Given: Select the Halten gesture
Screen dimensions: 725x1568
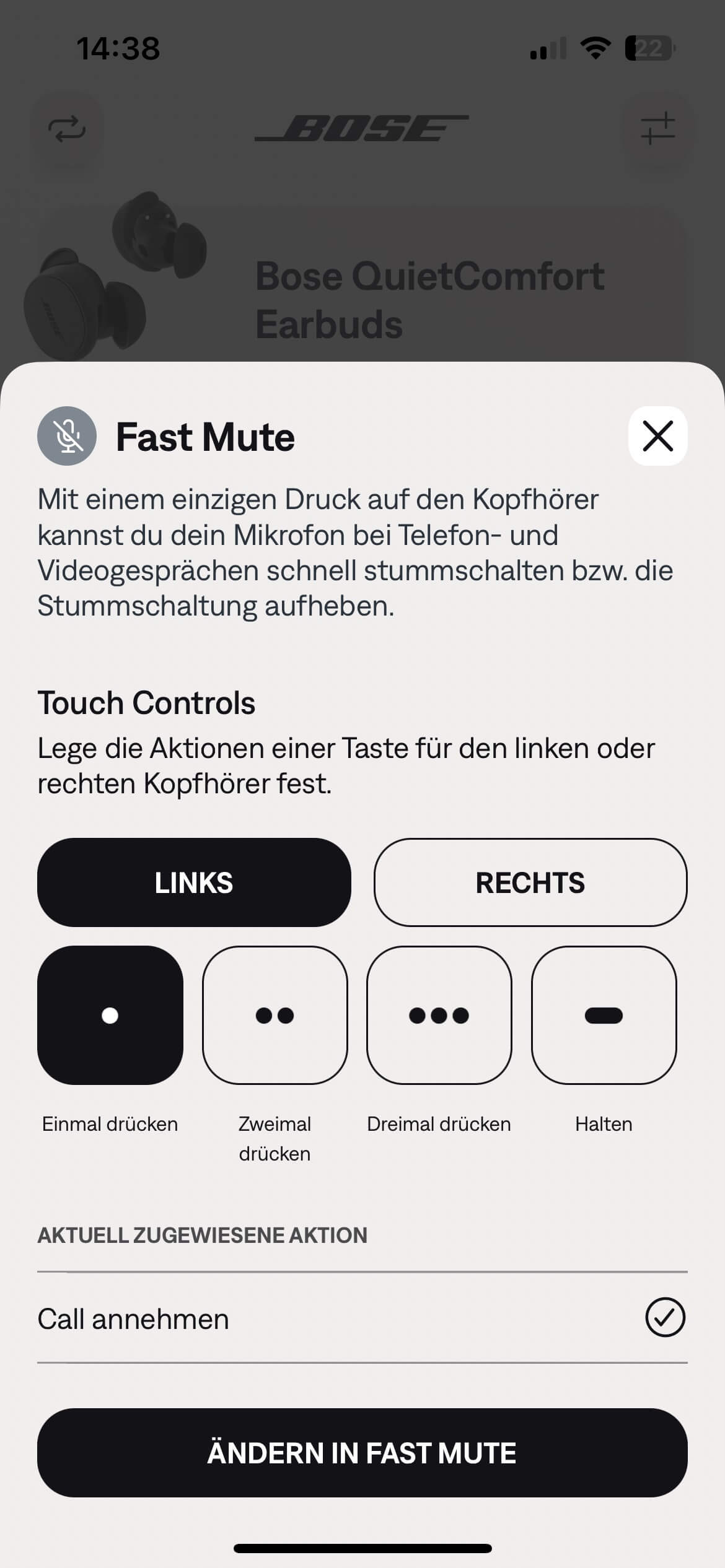Looking at the screenshot, I should (604, 1015).
